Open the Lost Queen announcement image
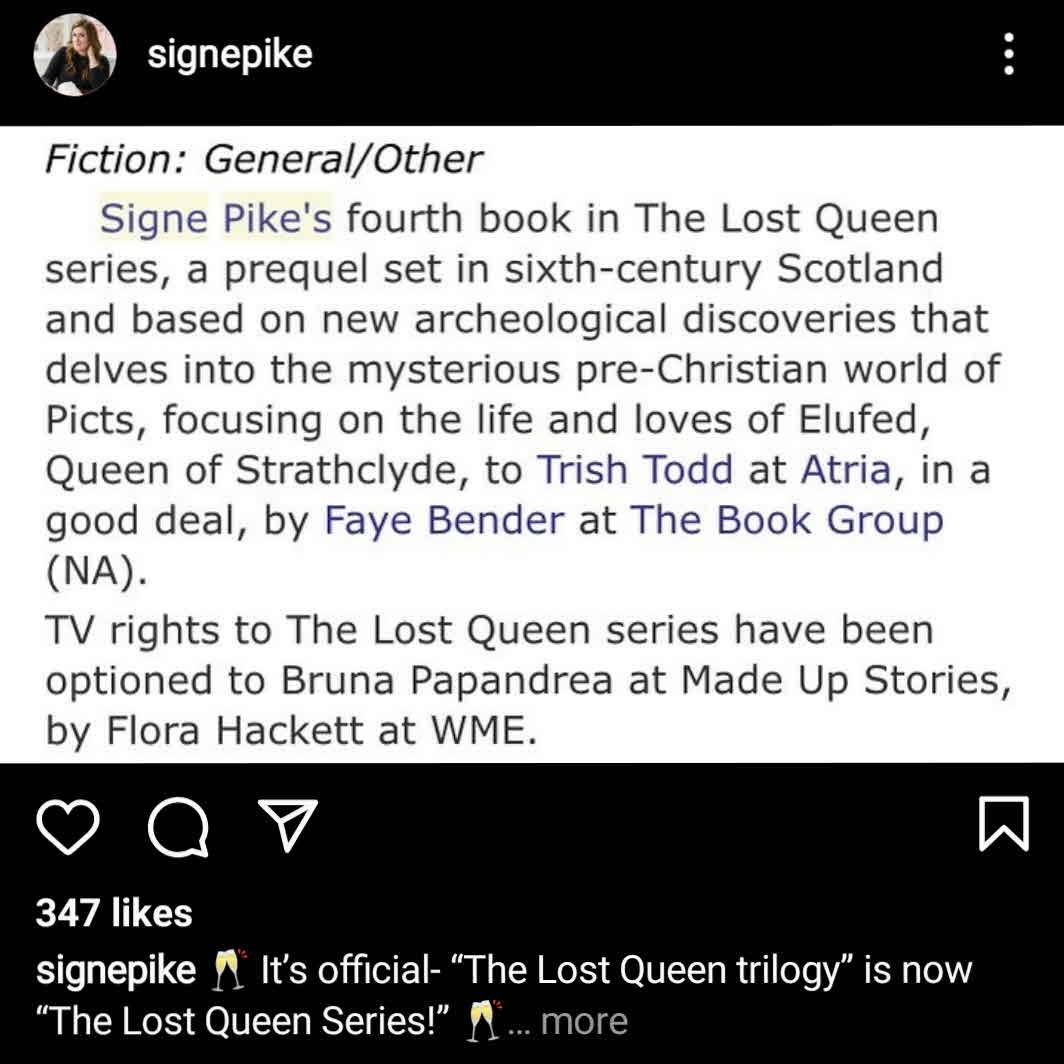The height and width of the screenshot is (1064, 1064). pyautogui.click(x=532, y=444)
